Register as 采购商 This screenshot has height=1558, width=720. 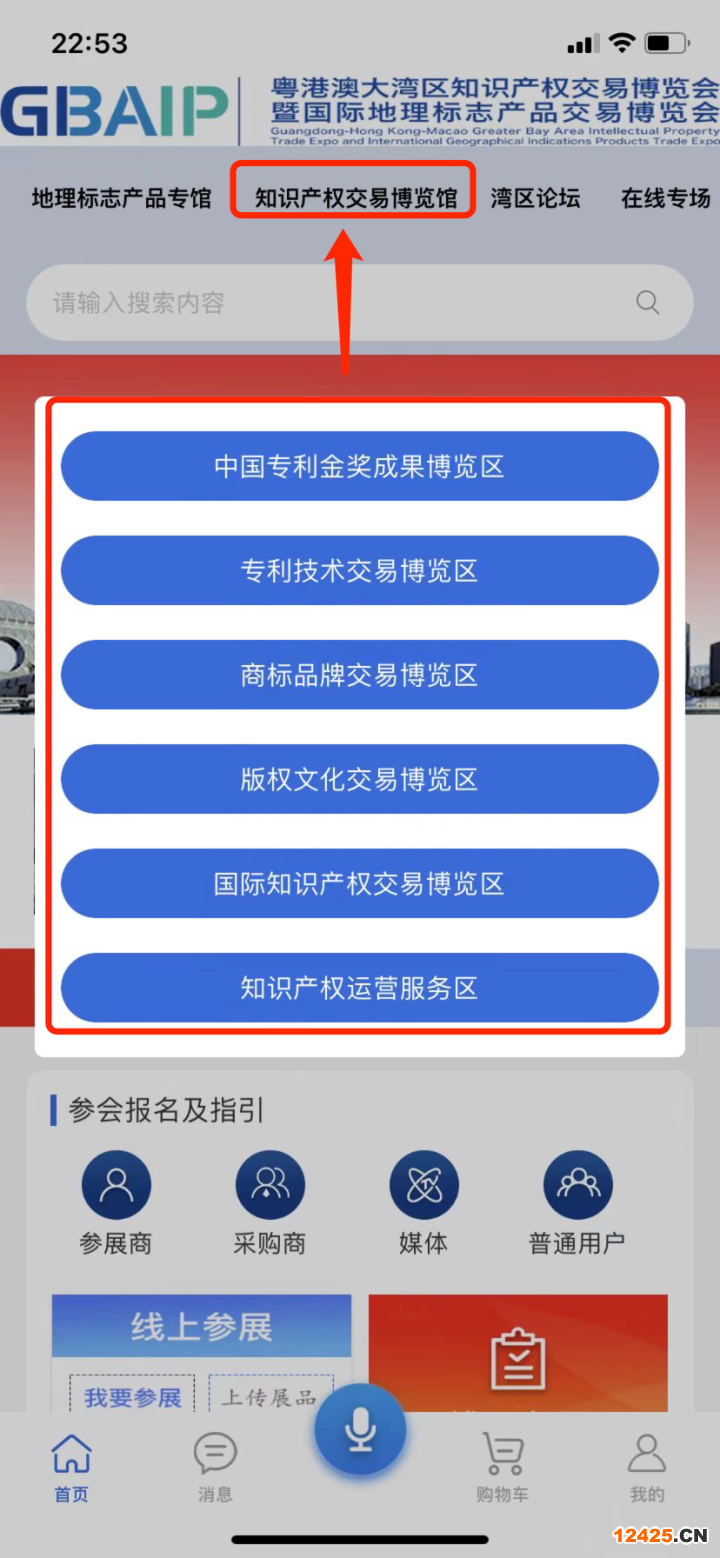coord(270,1203)
